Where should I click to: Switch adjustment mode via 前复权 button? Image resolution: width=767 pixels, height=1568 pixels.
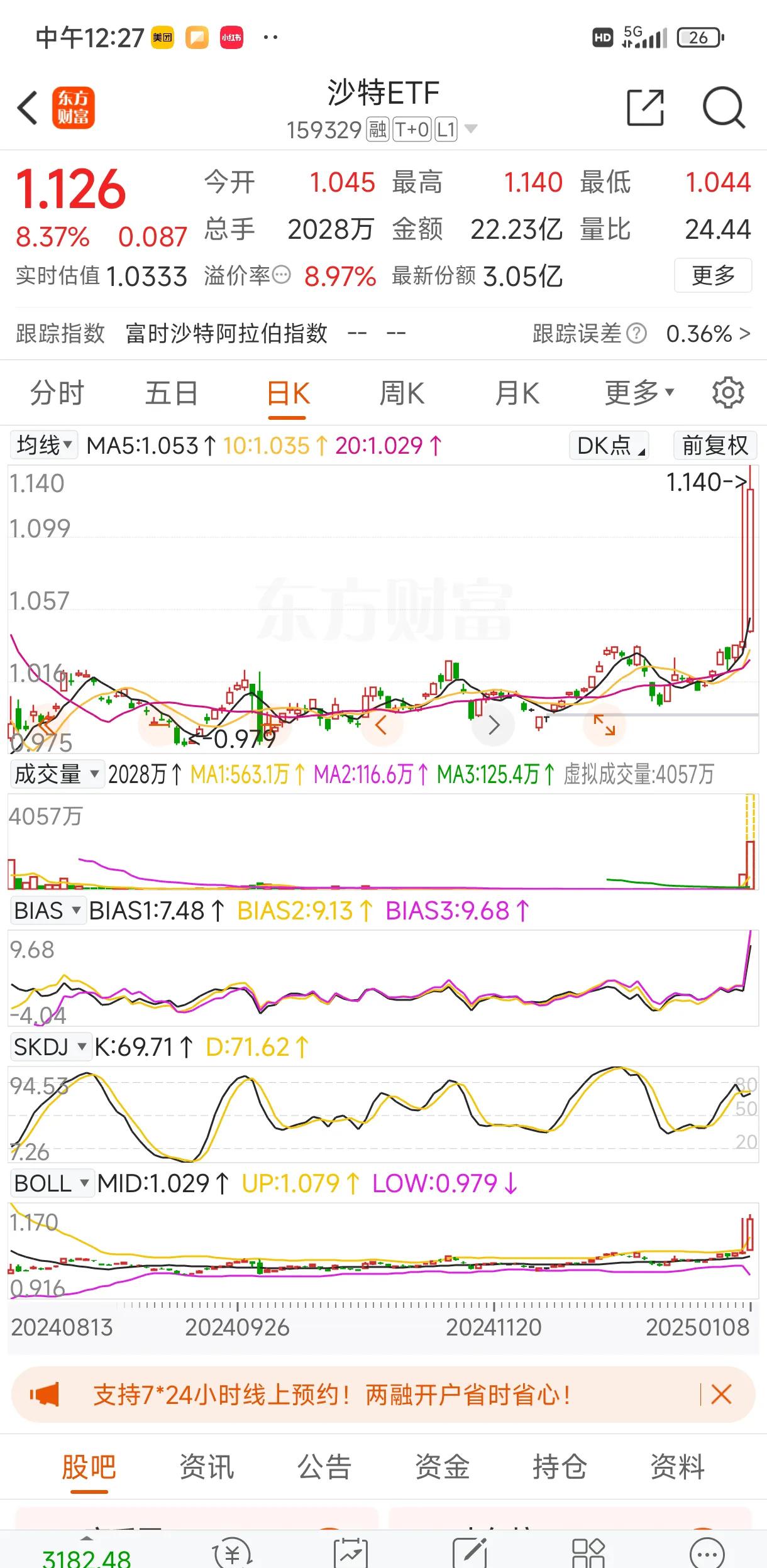tap(714, 446)
